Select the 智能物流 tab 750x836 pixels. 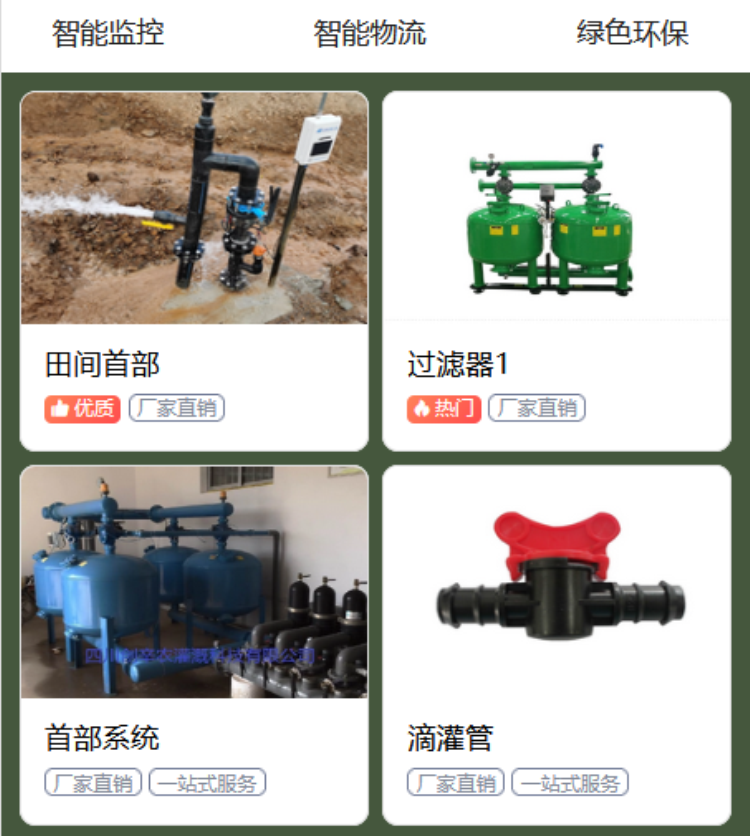tap(370, 33)
